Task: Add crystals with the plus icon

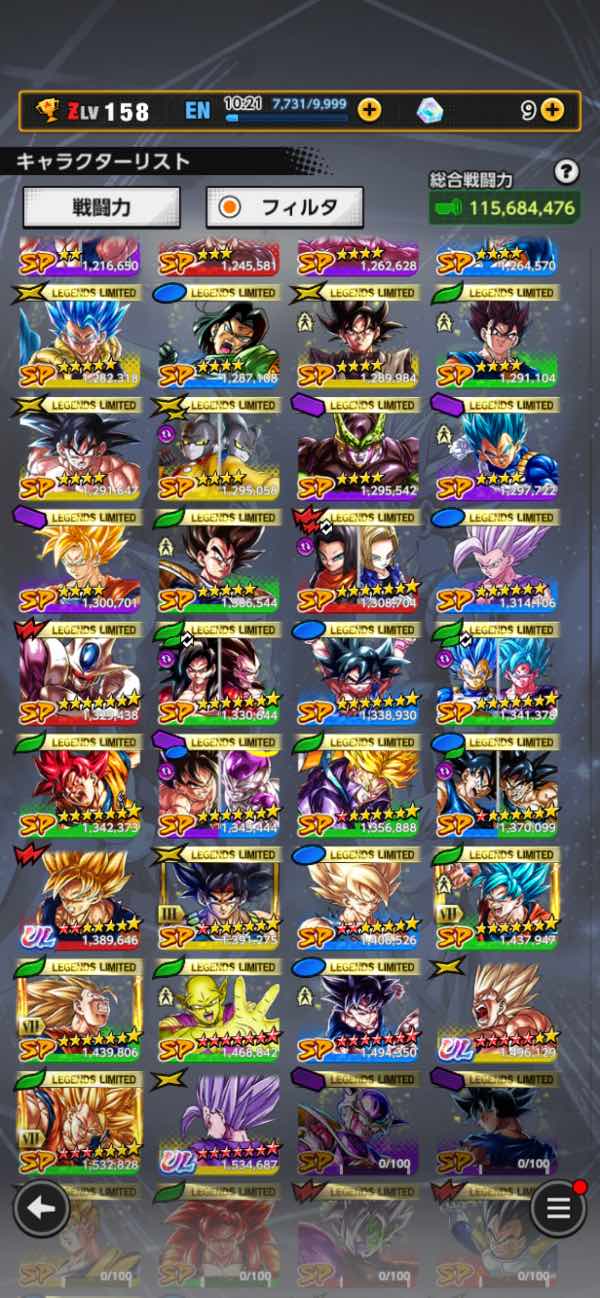Action: (x=552, y=111)
